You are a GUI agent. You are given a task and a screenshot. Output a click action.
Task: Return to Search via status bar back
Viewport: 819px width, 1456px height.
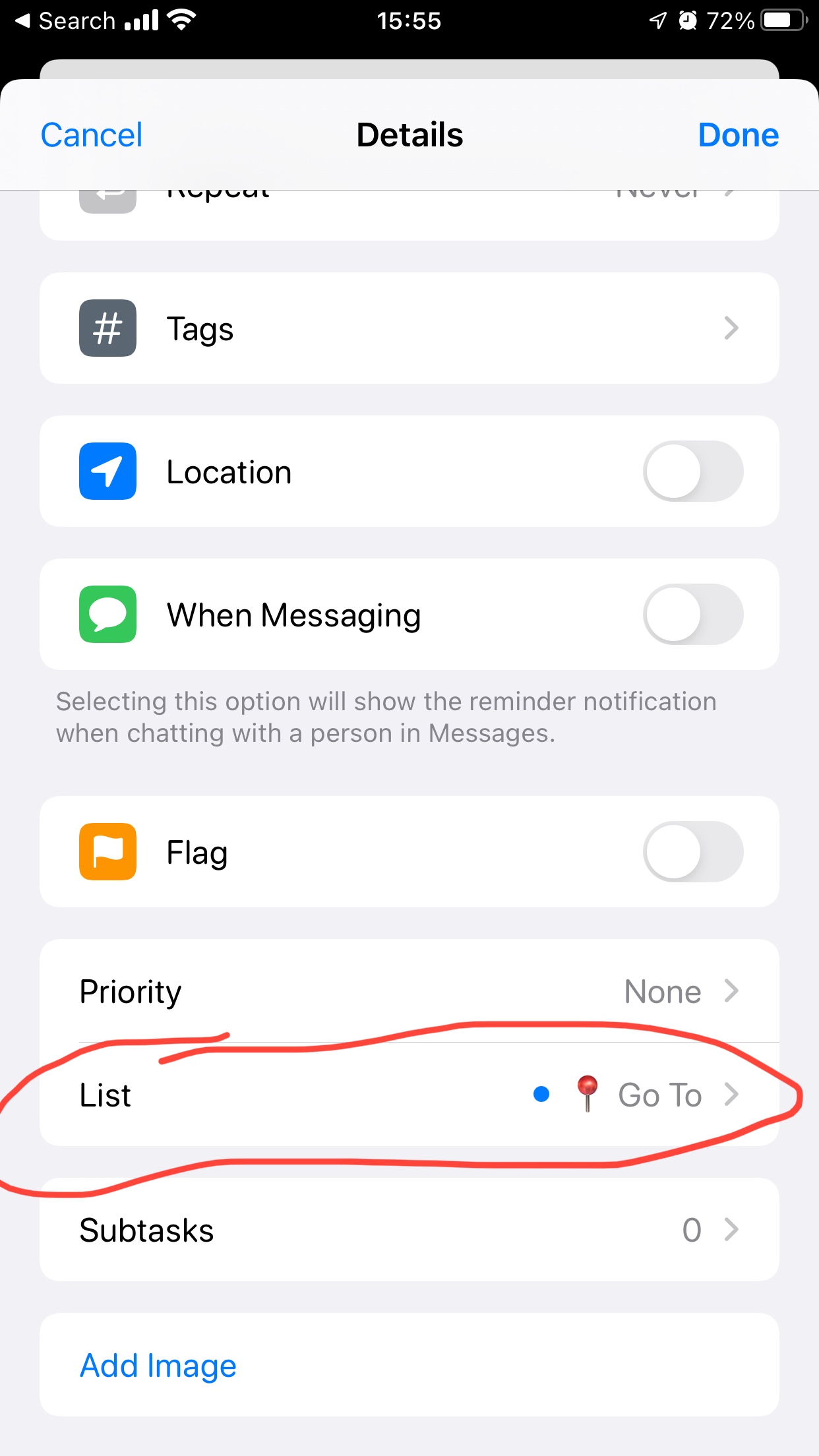pos(65,21)
